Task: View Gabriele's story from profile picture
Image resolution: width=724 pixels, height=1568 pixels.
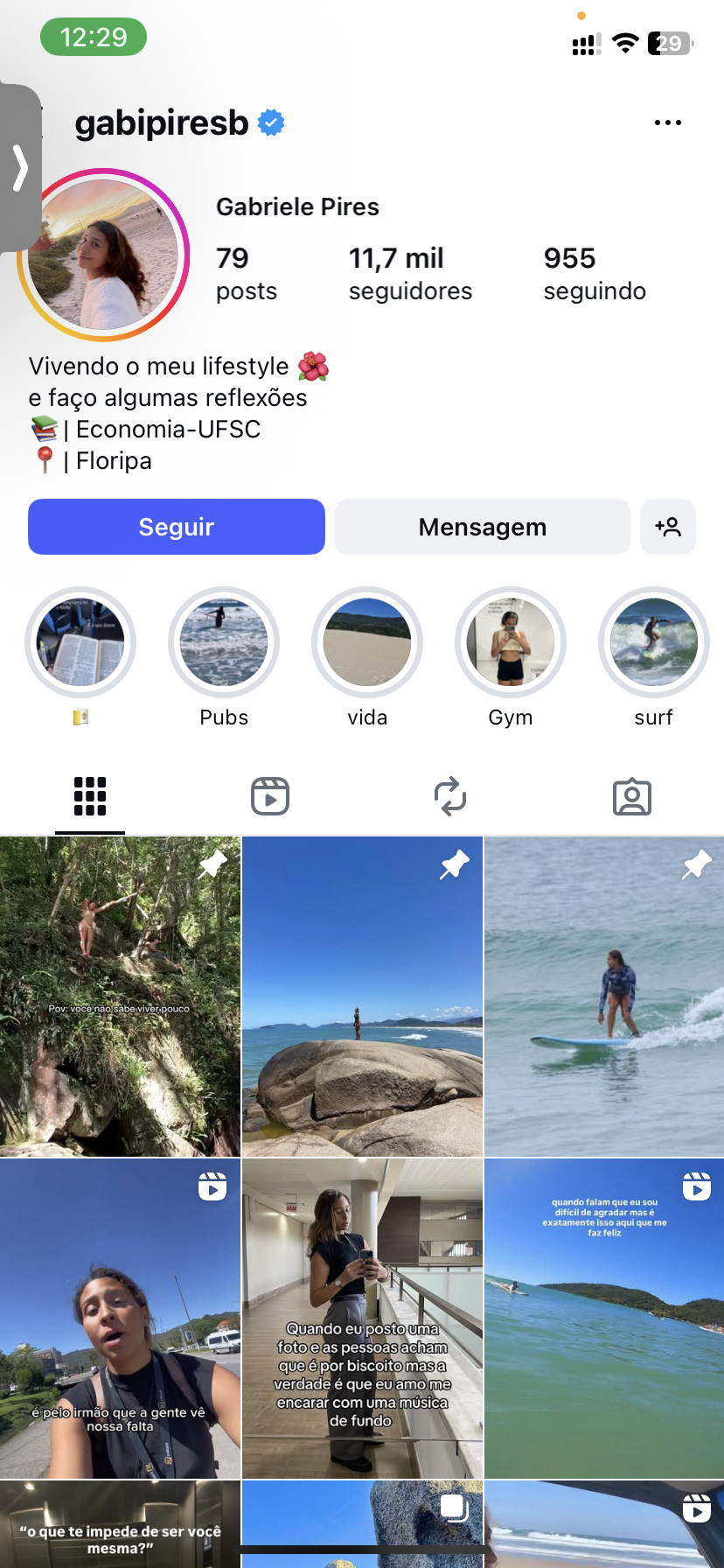Action: pyautogui.click(x=103, y=255)
